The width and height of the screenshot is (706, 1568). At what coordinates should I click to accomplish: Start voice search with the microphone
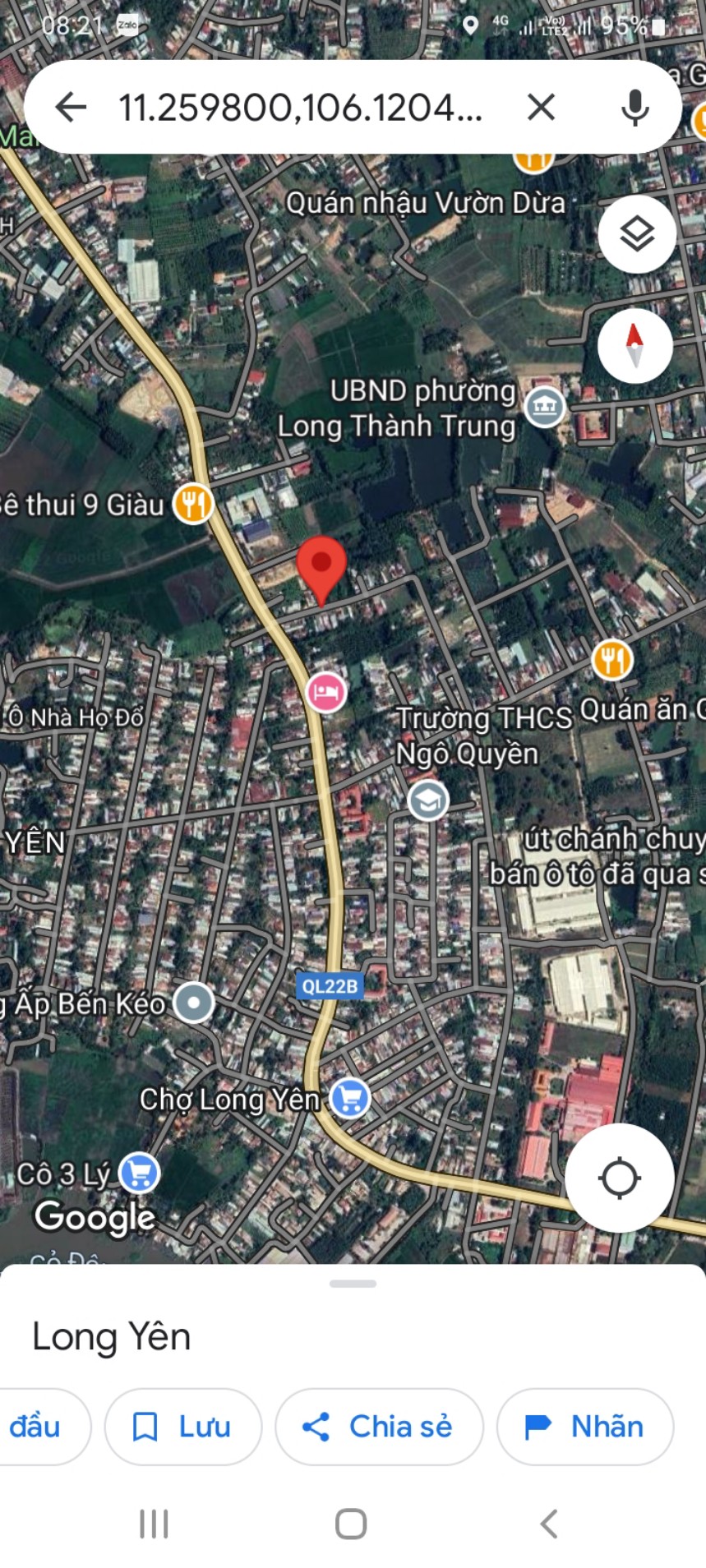pos(634,107)
